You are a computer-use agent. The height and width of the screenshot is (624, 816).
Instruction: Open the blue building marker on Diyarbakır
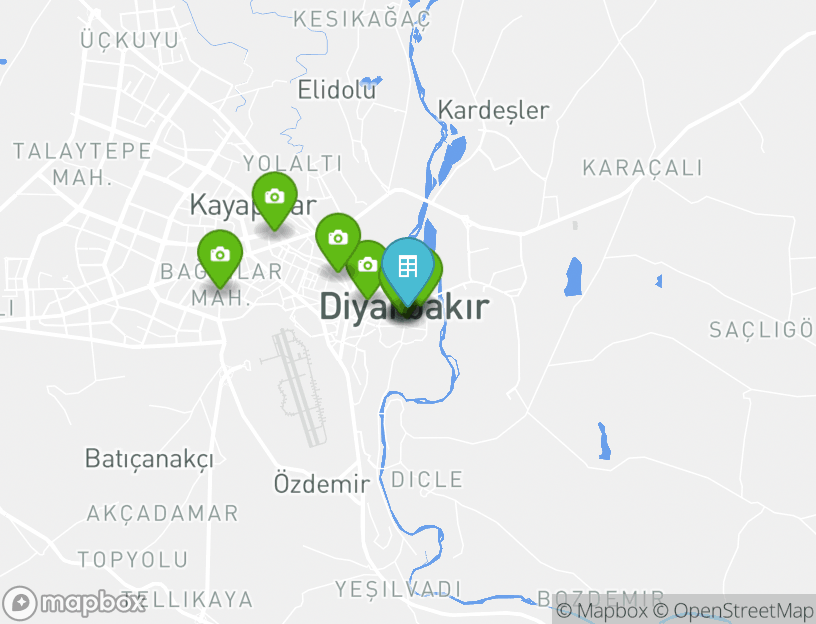pyautogui.click(x=408, y=266)
